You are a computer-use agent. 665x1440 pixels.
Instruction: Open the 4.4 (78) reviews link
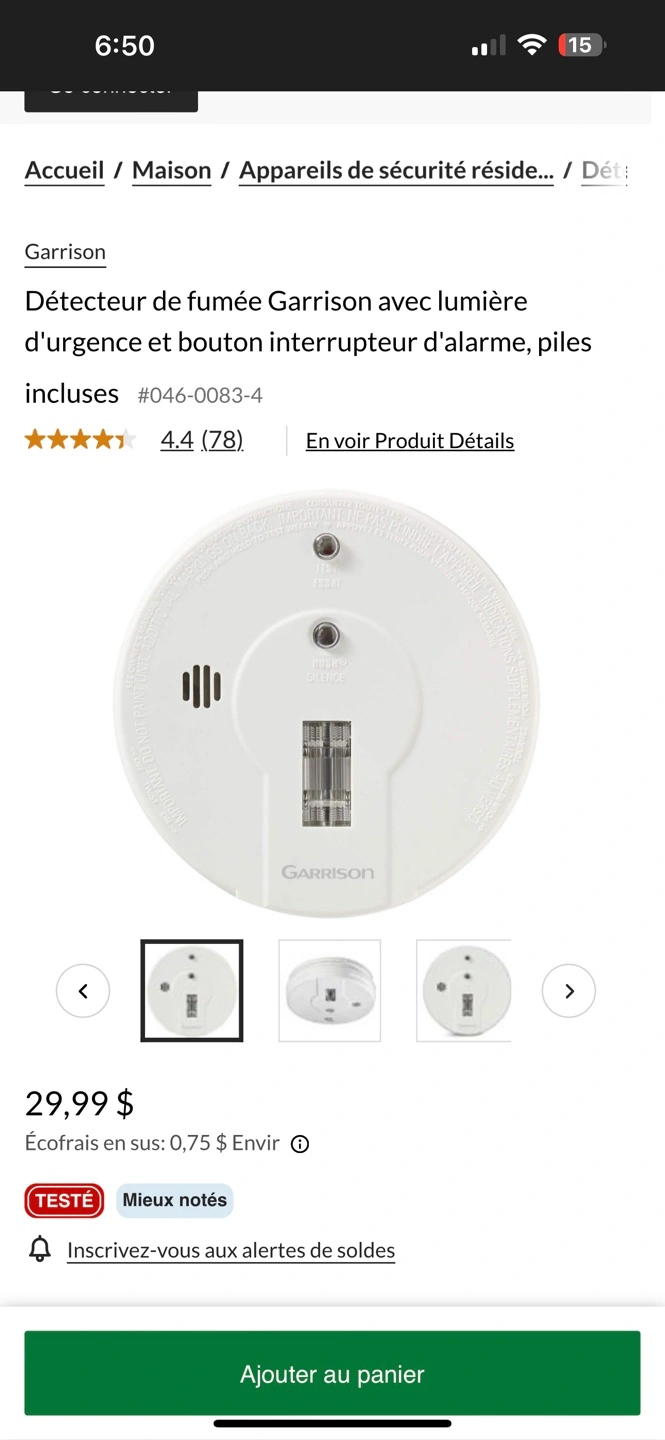[x=202, y=440]
